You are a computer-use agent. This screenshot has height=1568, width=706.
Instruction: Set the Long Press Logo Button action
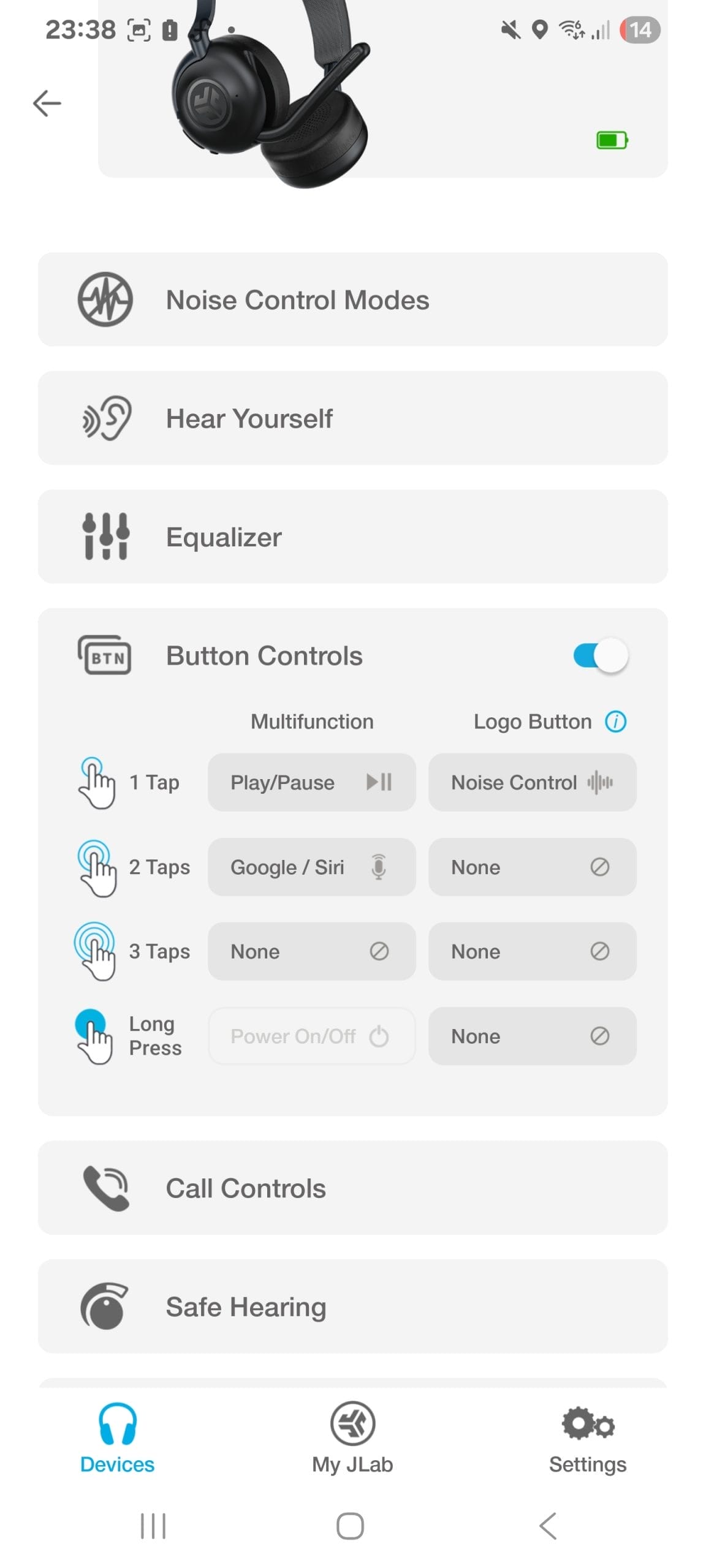coord(532,1036)
